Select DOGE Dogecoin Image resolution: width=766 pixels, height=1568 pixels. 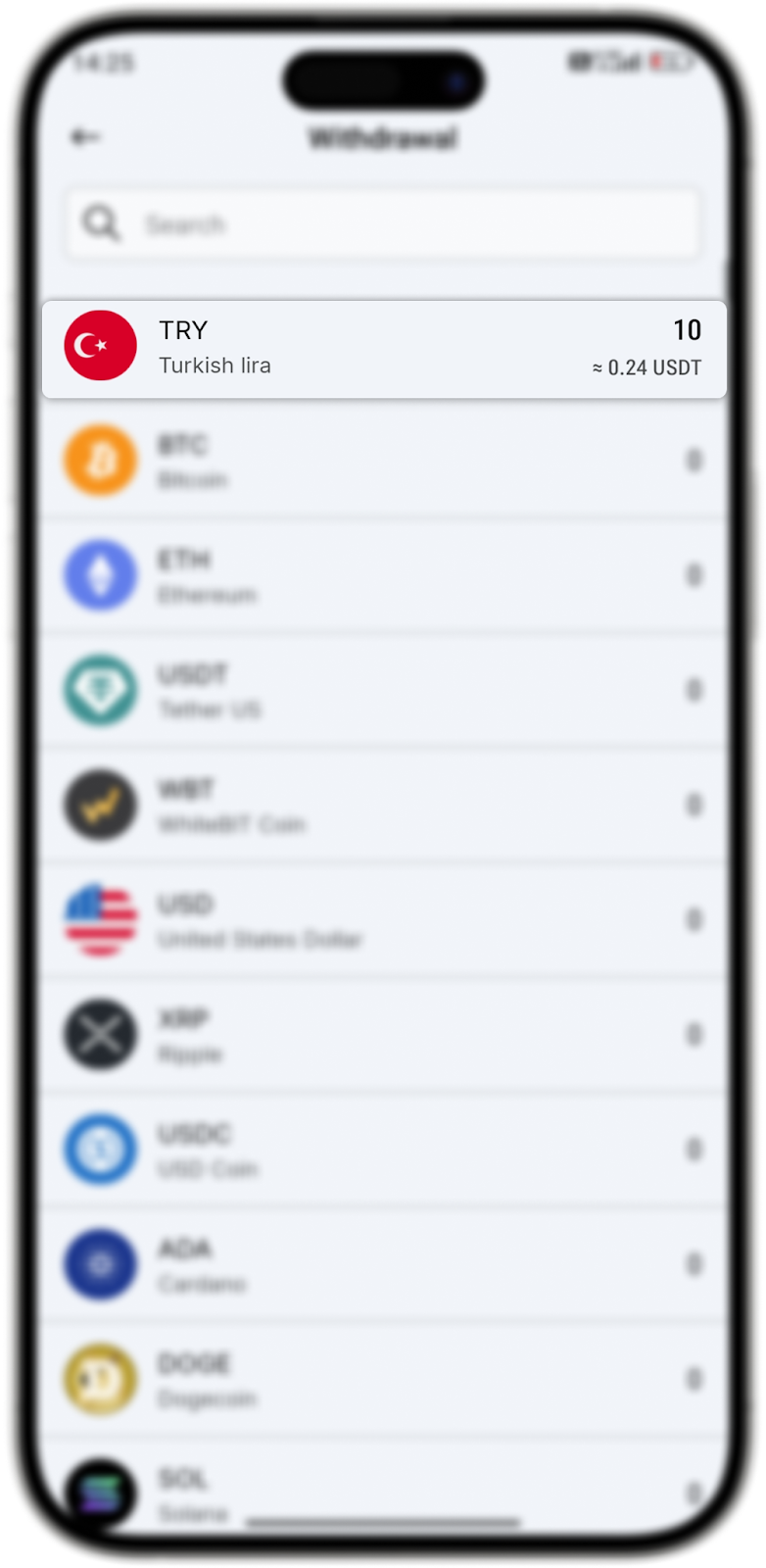[x=384, y=1378]
